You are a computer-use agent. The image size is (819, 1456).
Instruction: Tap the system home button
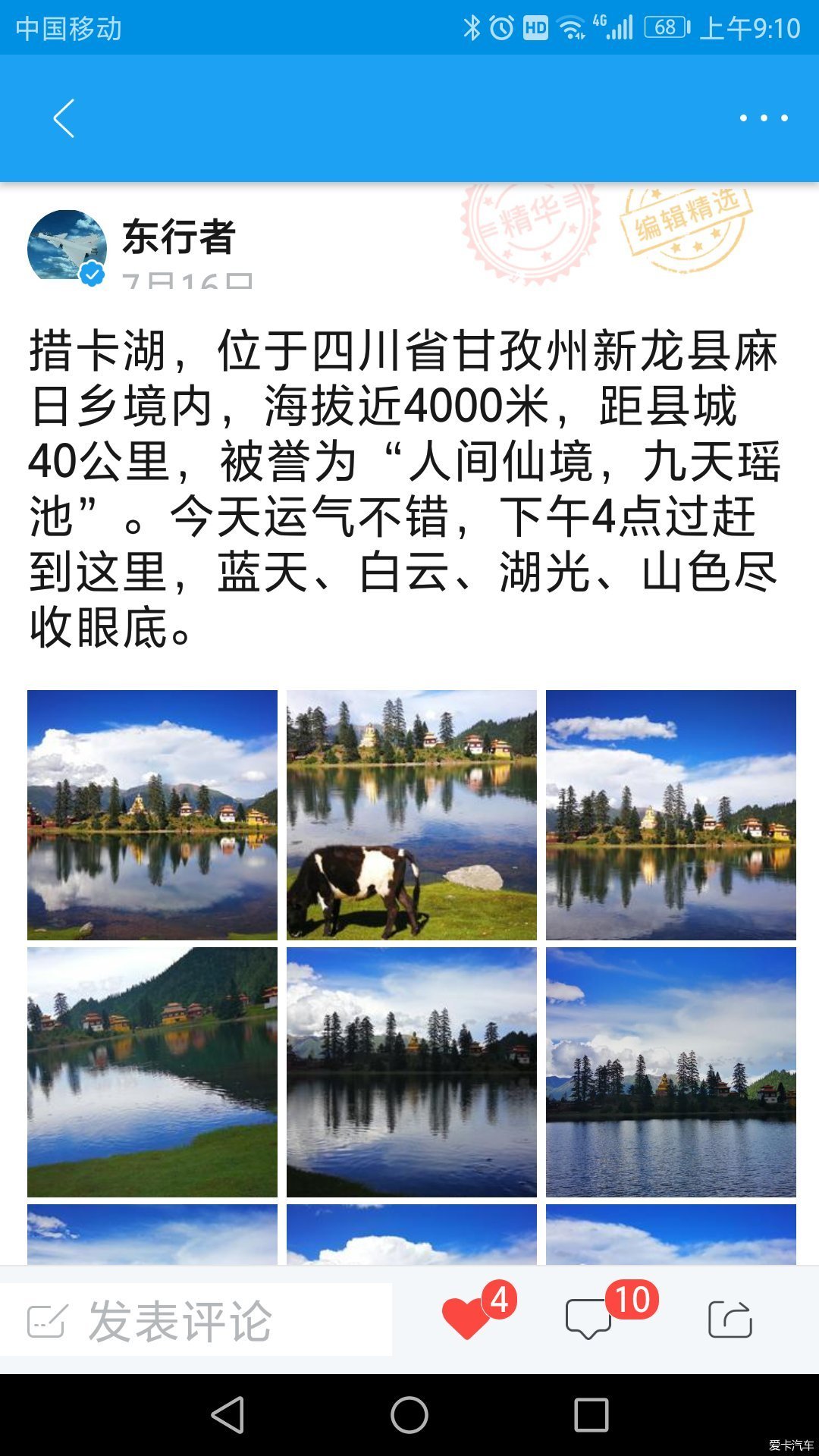pos(409,1415)
